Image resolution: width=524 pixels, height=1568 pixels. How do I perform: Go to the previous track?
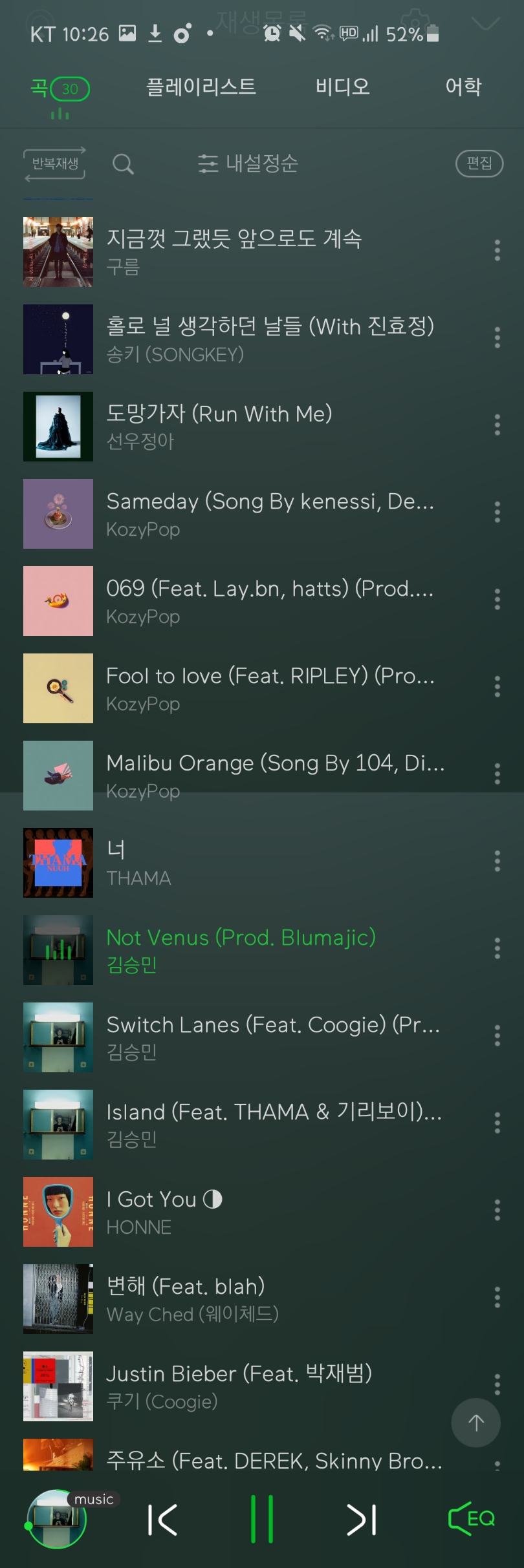162,1520
